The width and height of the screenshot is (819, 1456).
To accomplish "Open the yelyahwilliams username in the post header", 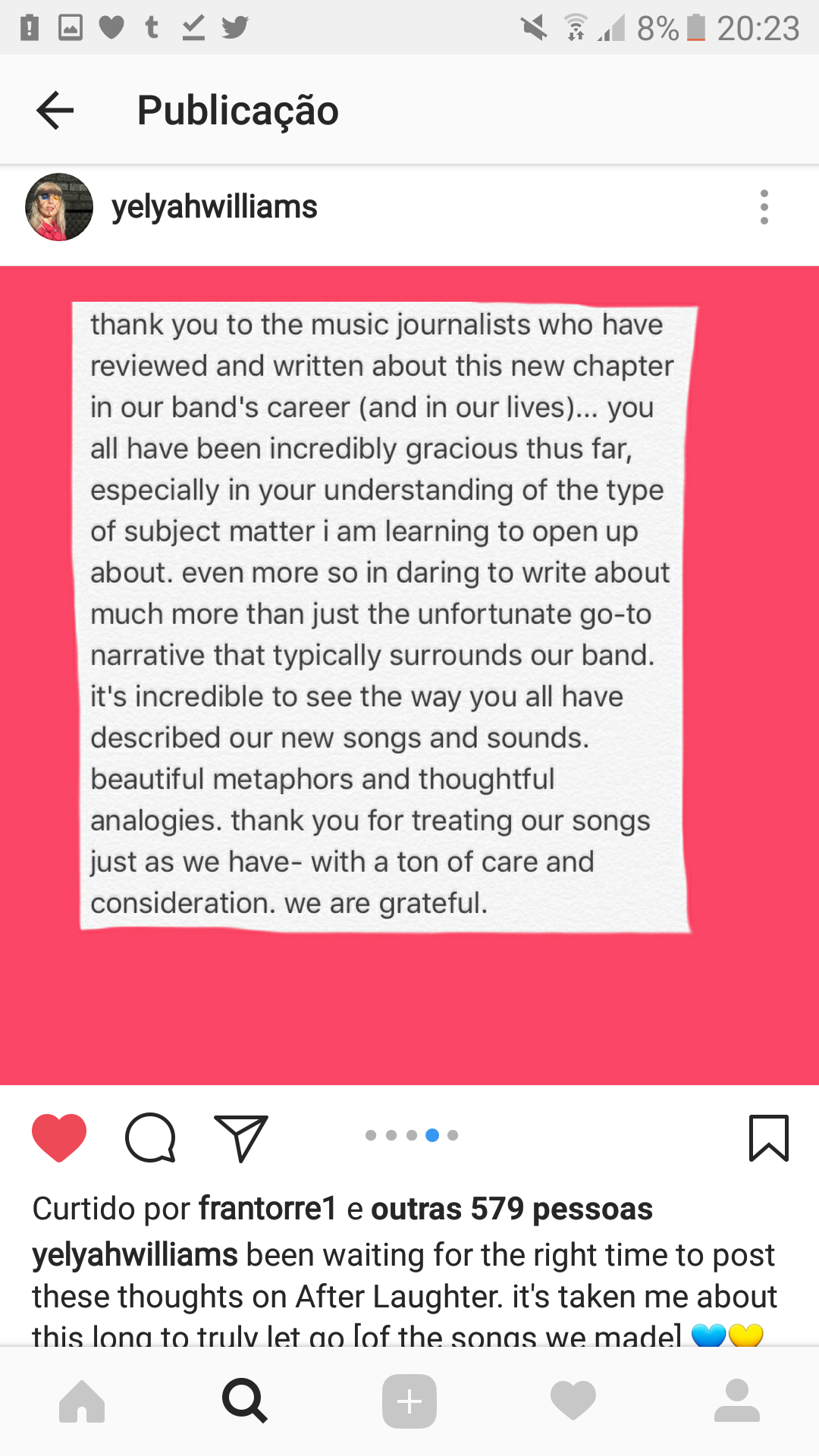I will (214, 207).
